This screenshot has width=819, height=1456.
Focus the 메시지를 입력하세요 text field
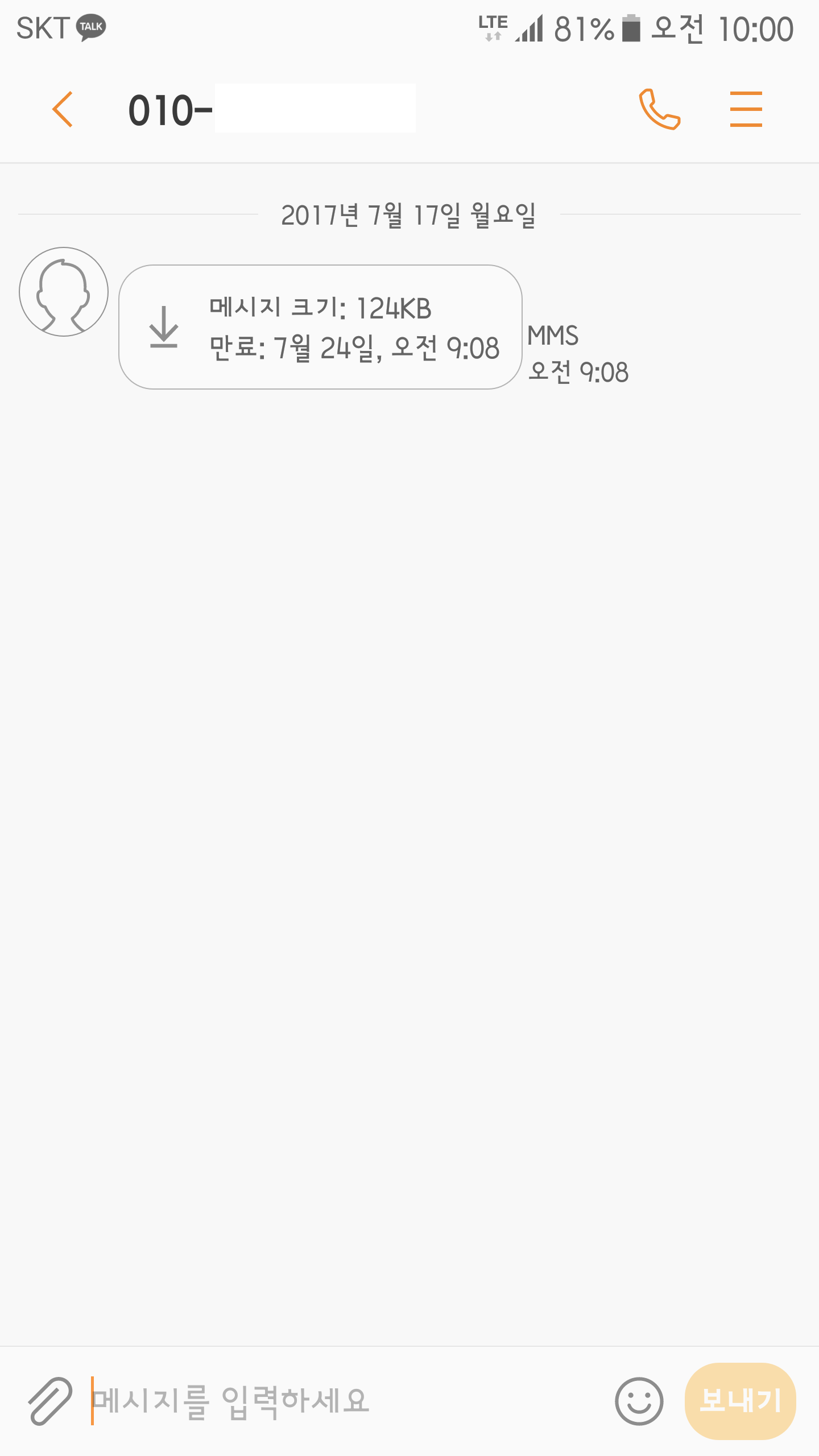tap(341, 1401)
